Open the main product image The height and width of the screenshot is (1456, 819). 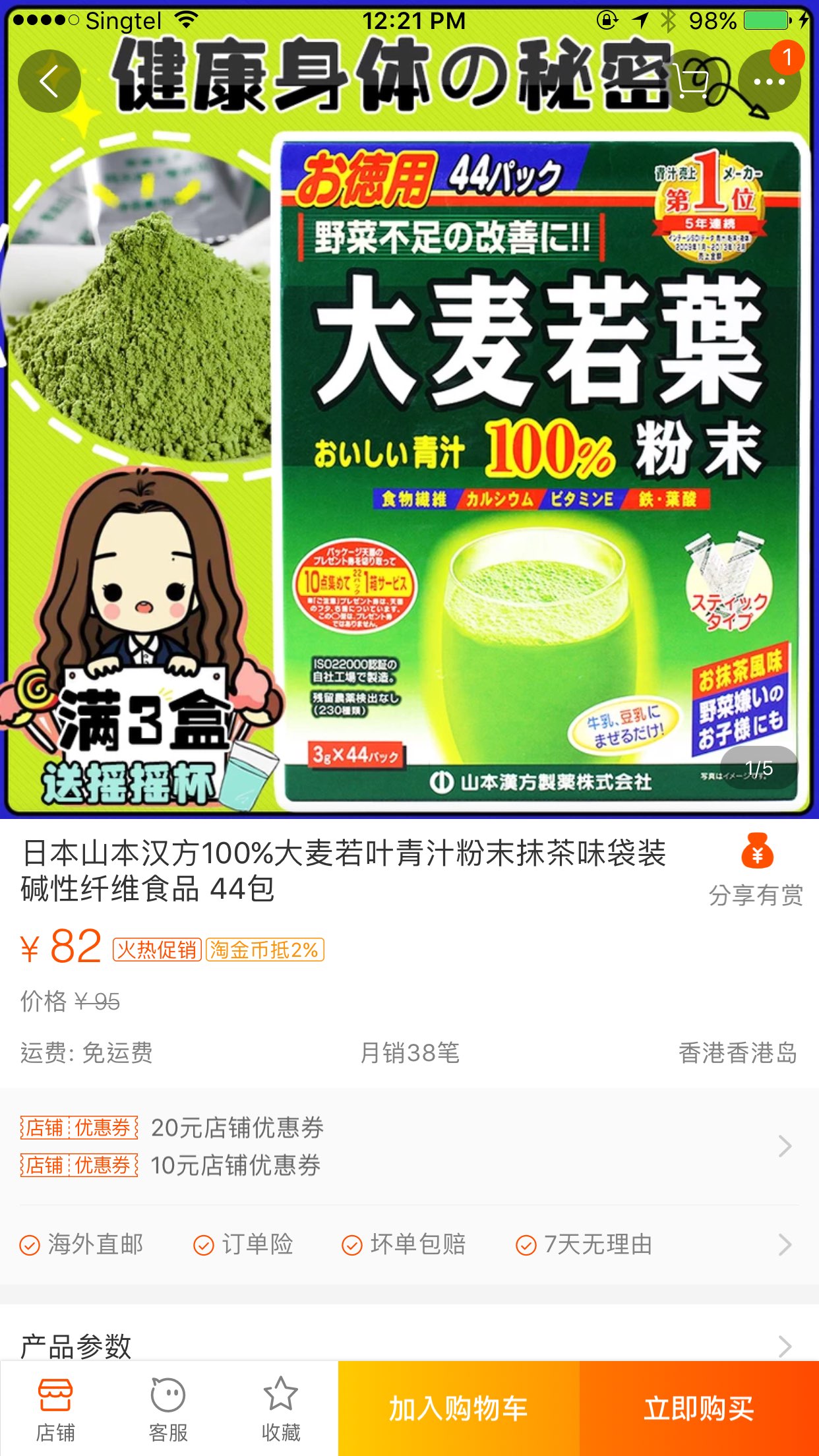click(x=409, y=462)
